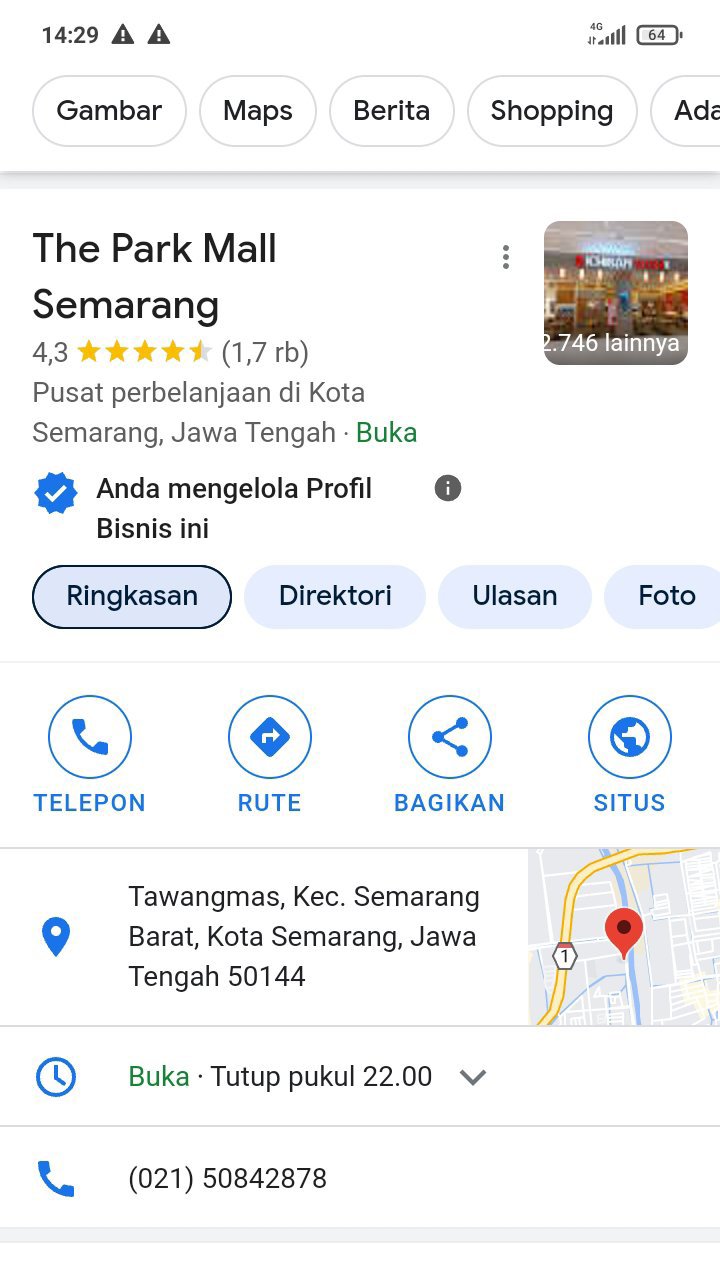Screen dimensions: 720x1280
Task: Open the Tawangmas address row
Action: (304, 937)
